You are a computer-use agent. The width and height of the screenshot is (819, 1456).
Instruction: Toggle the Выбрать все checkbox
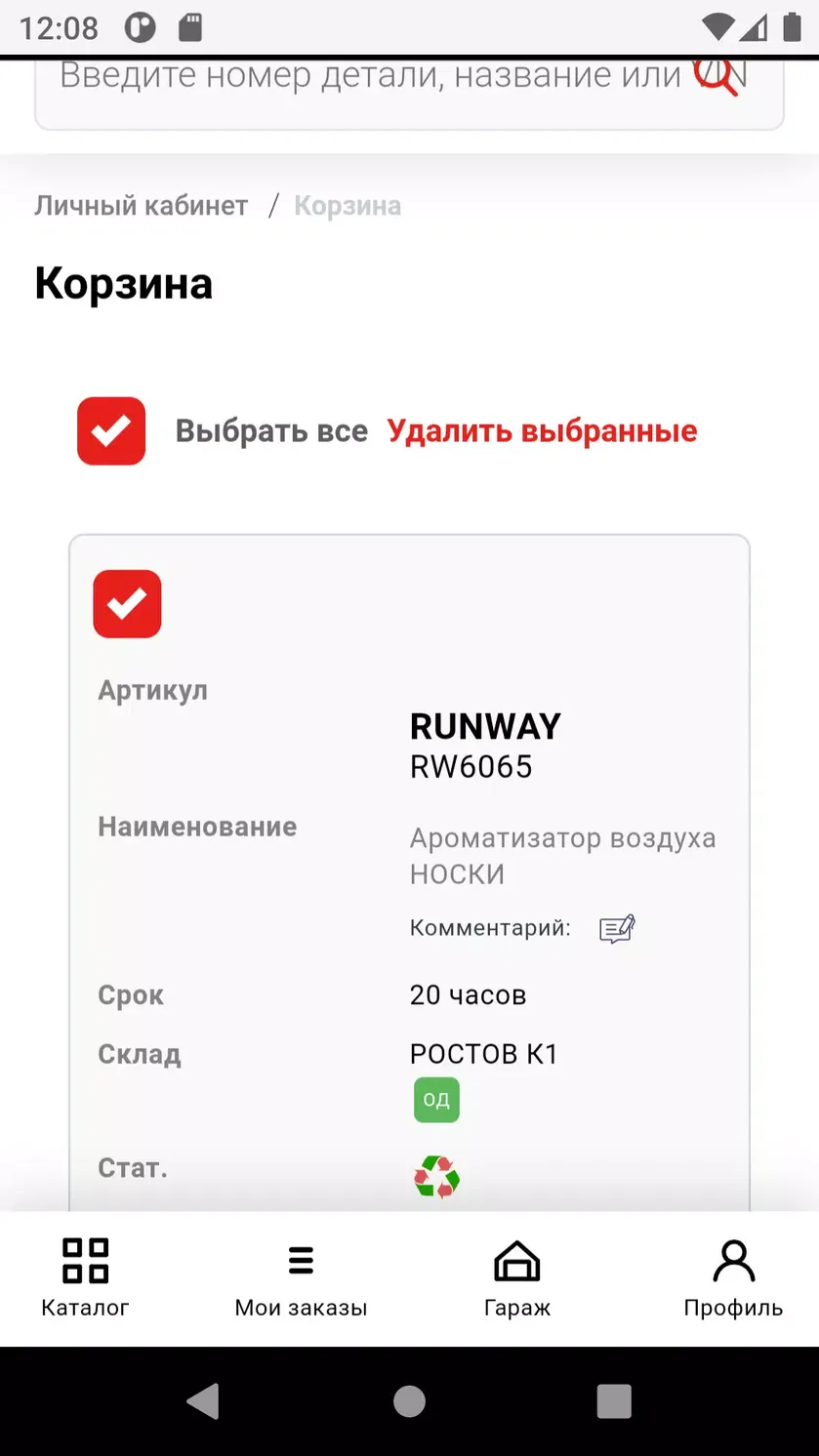pos(111,430)
